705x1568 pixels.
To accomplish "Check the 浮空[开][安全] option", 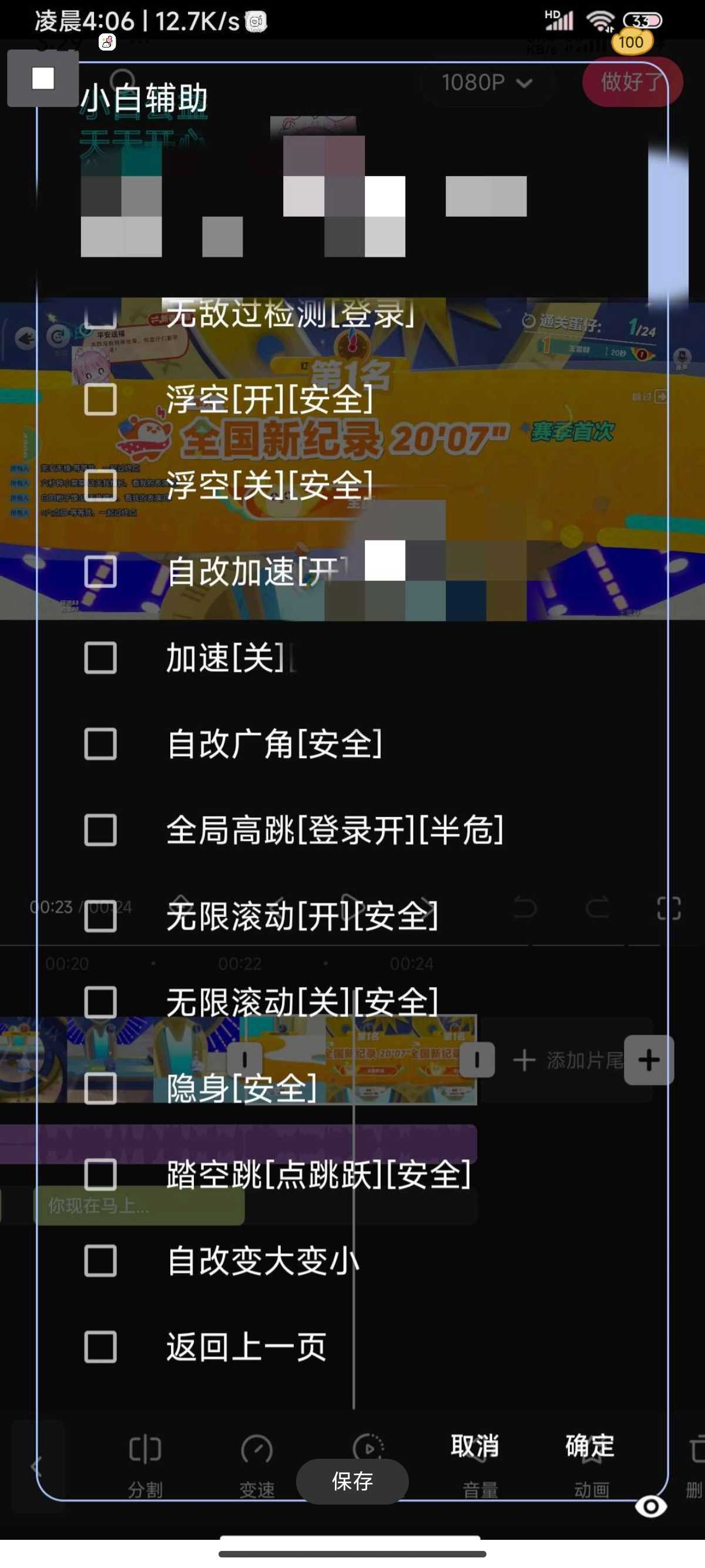I will pyautogui.click(x=100, y=400).
